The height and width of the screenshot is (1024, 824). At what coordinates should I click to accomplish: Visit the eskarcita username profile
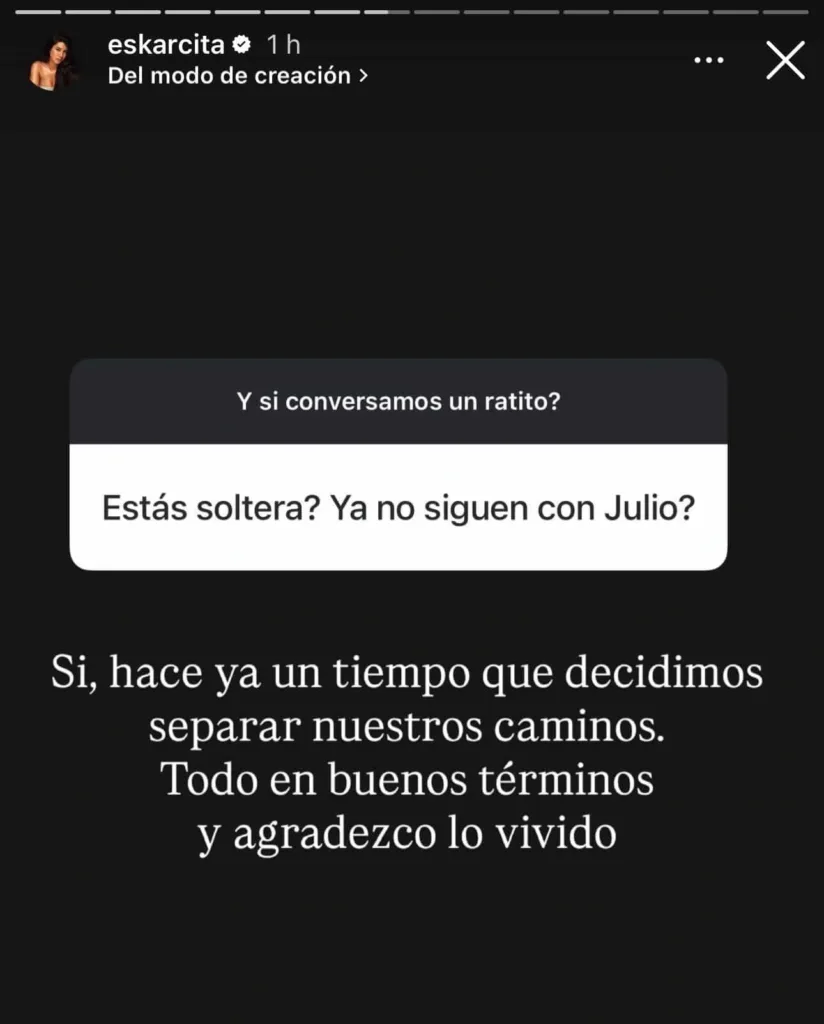coord(165,45)
